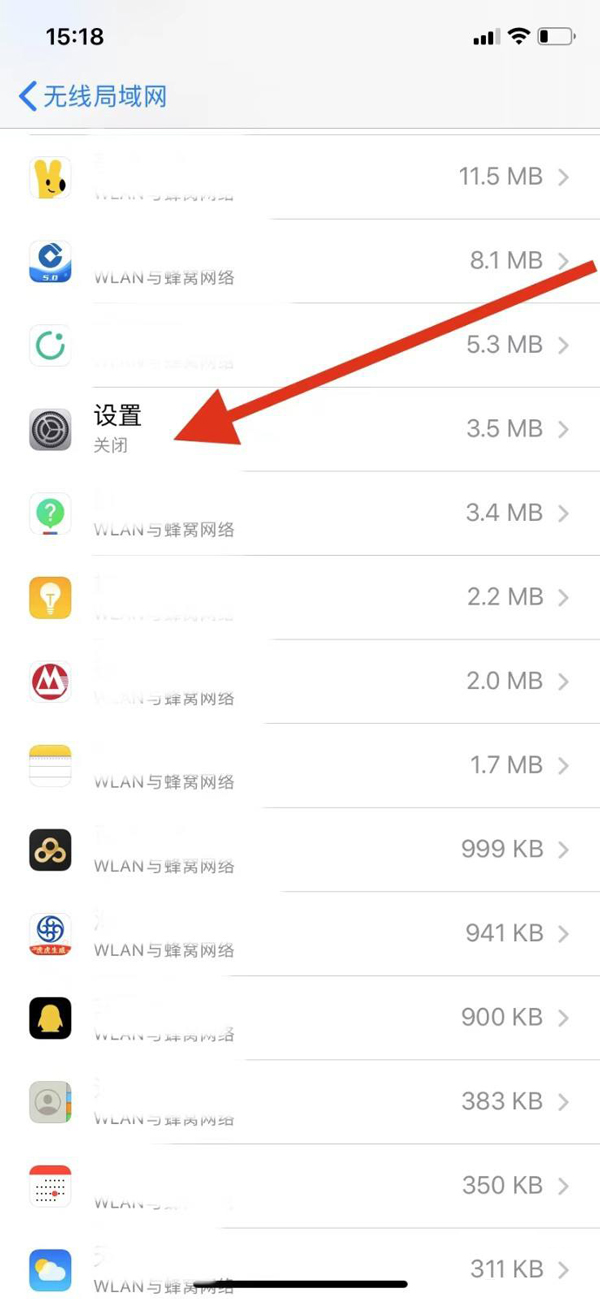This screenshot has width=600, height=1299.
Task: Open the Contacts row using 383 KB
Action: click(x=300, y=1101)
